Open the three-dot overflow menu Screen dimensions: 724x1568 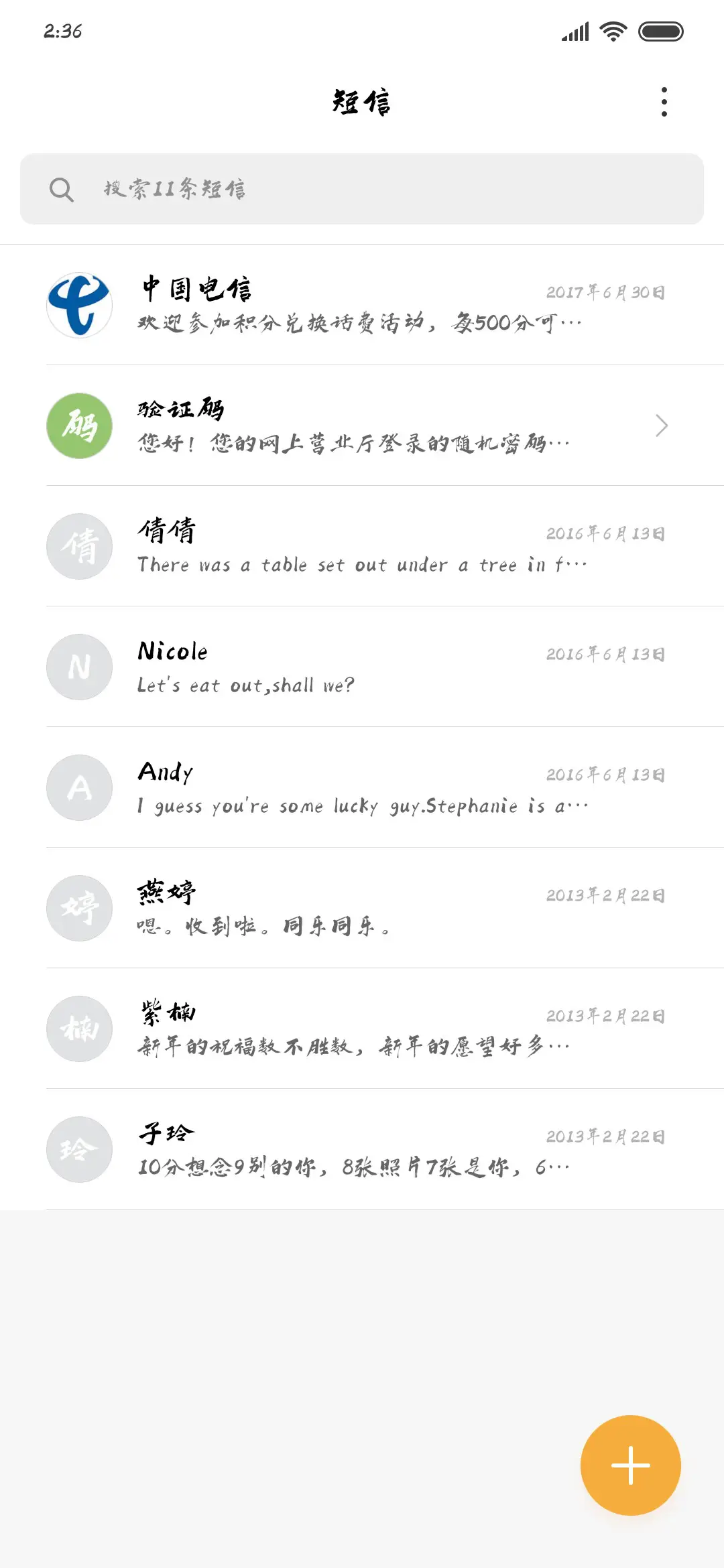pyautogui.click(x=663, y=102)
